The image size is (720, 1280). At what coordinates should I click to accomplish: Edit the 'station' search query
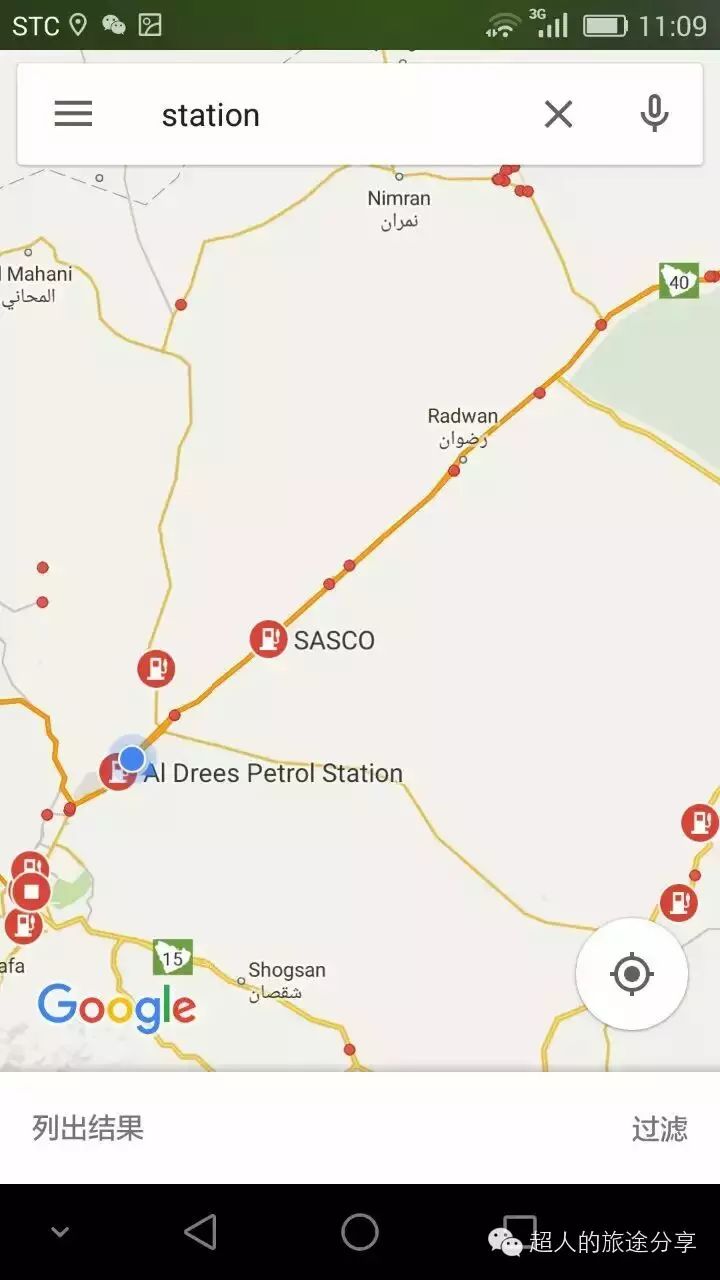211,115
